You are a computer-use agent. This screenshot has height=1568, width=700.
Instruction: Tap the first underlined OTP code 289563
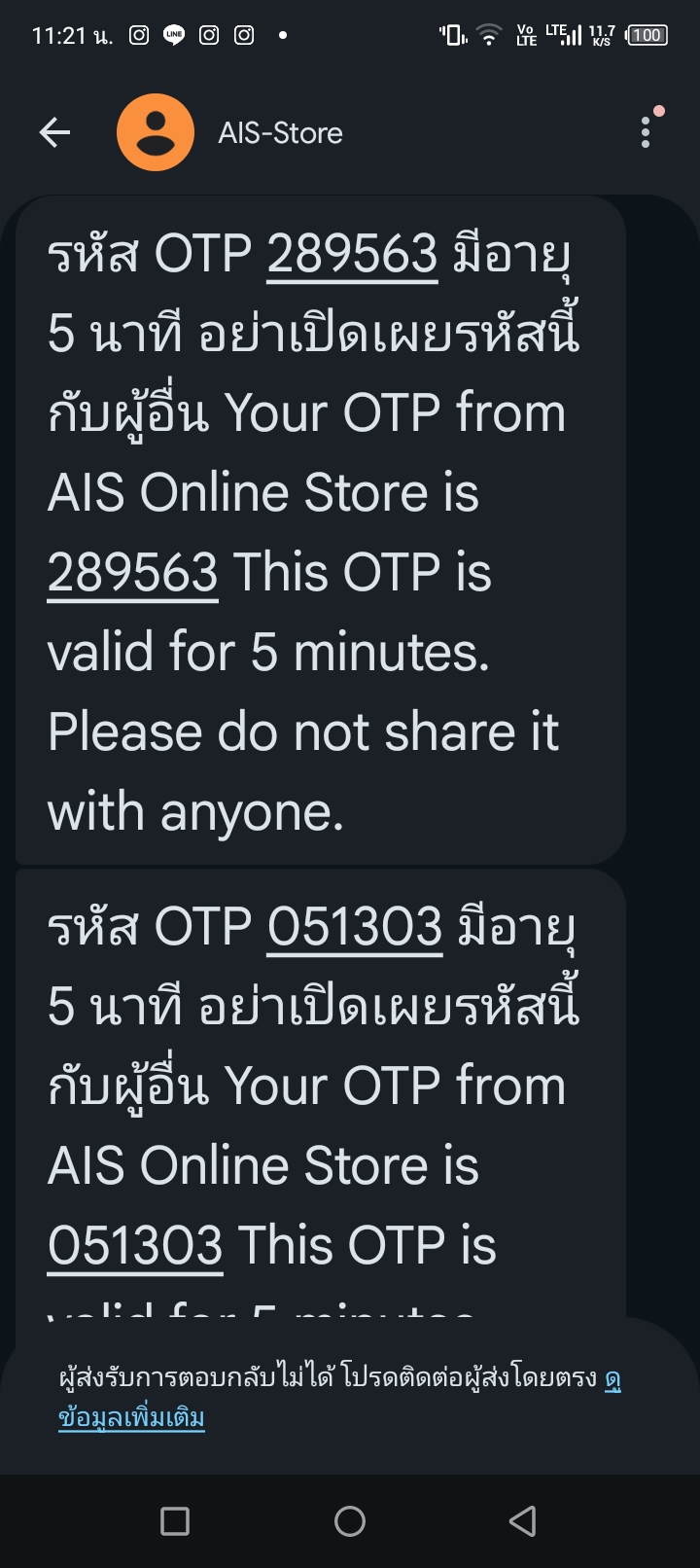(x=352, y=255)
